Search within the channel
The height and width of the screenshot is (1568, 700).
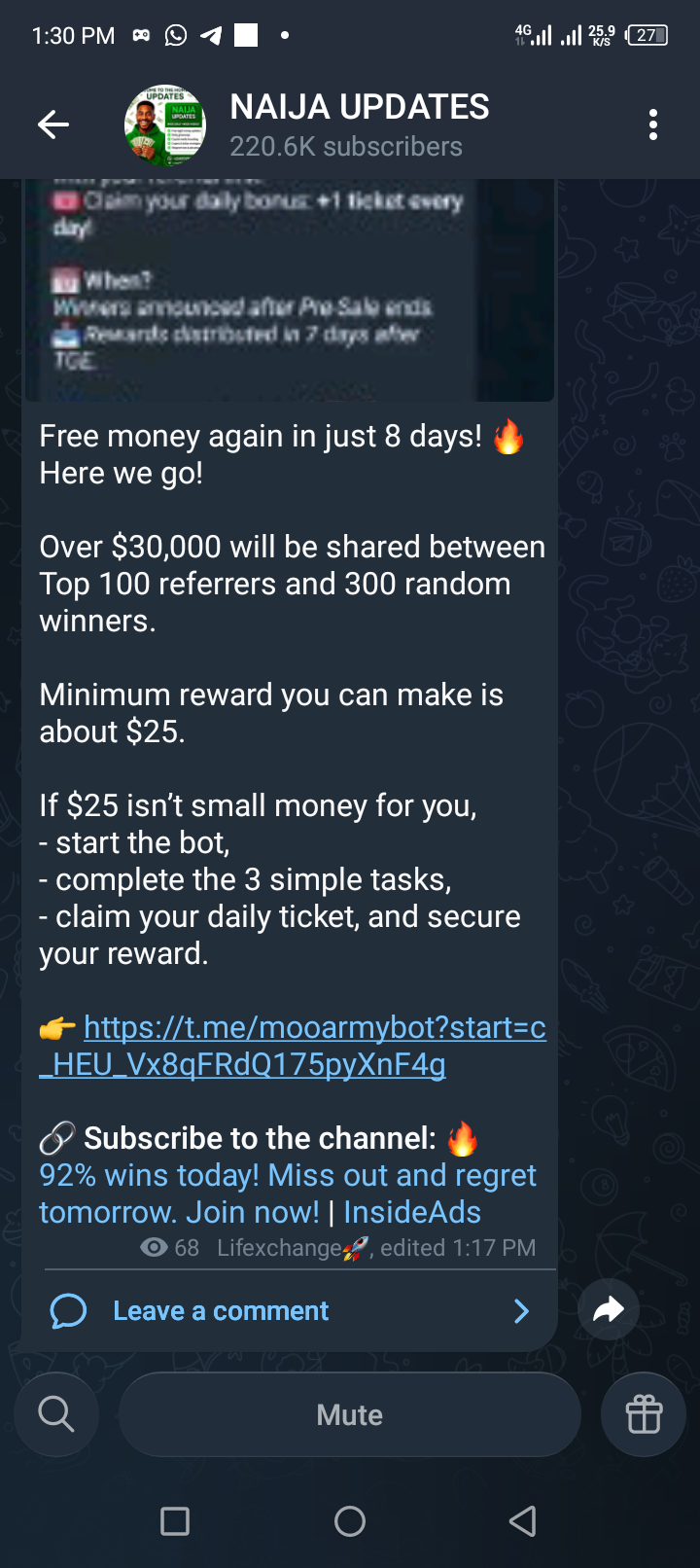click(x=56, y=1414)
